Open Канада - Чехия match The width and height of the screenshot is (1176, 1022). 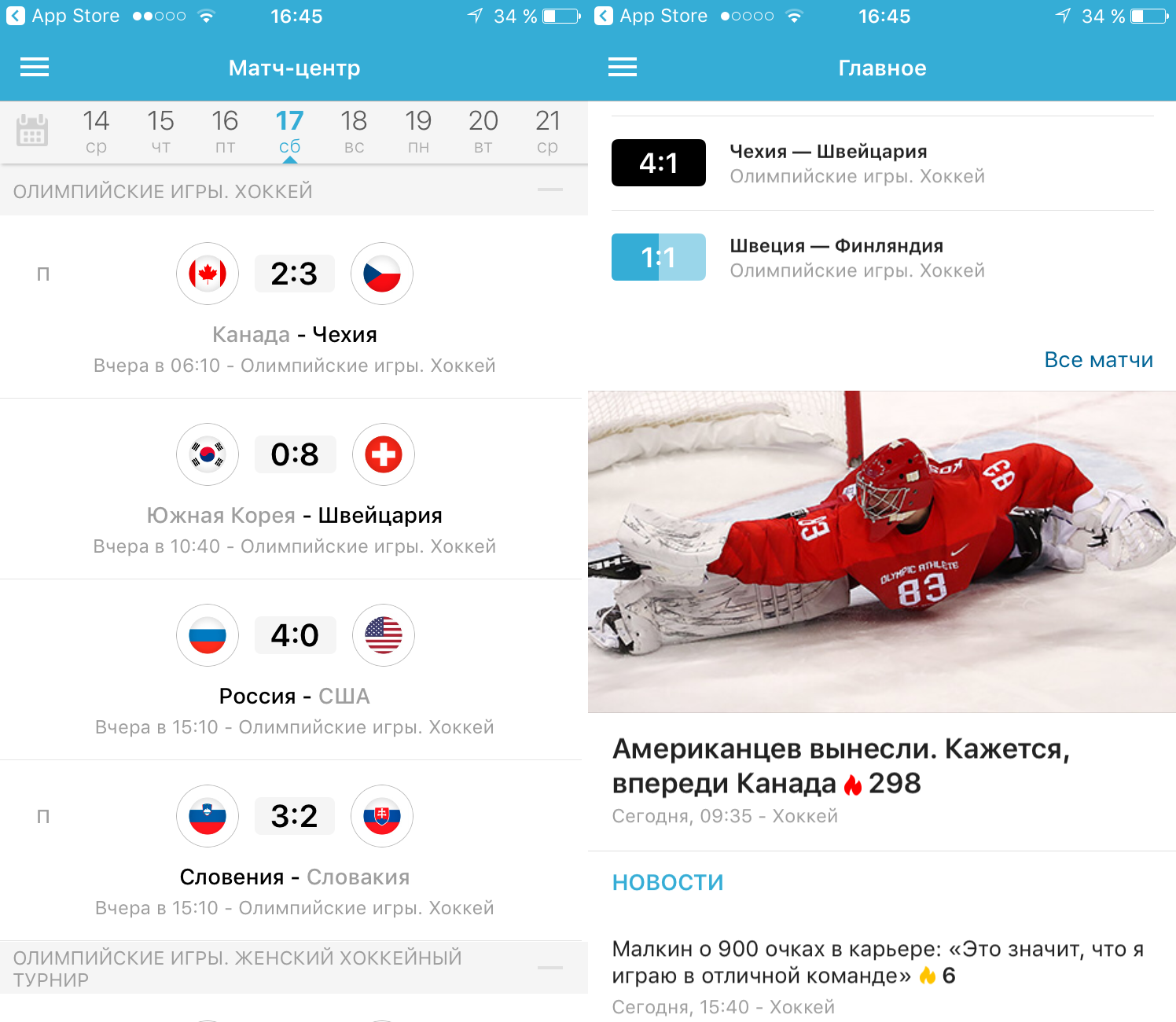294,307
